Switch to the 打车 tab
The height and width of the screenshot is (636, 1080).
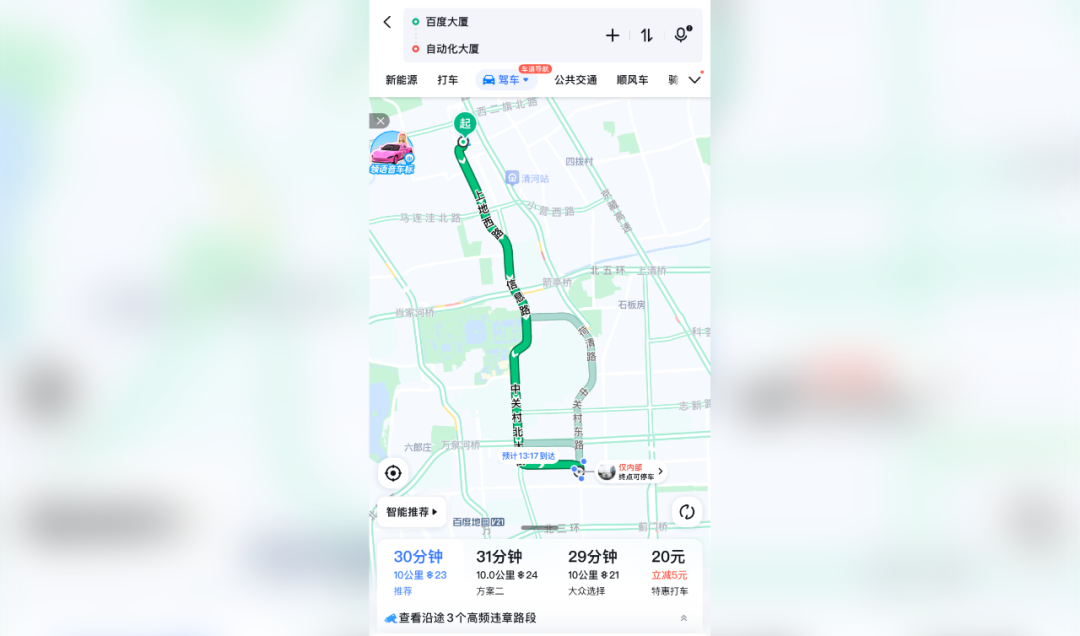(x=447, y=80)
